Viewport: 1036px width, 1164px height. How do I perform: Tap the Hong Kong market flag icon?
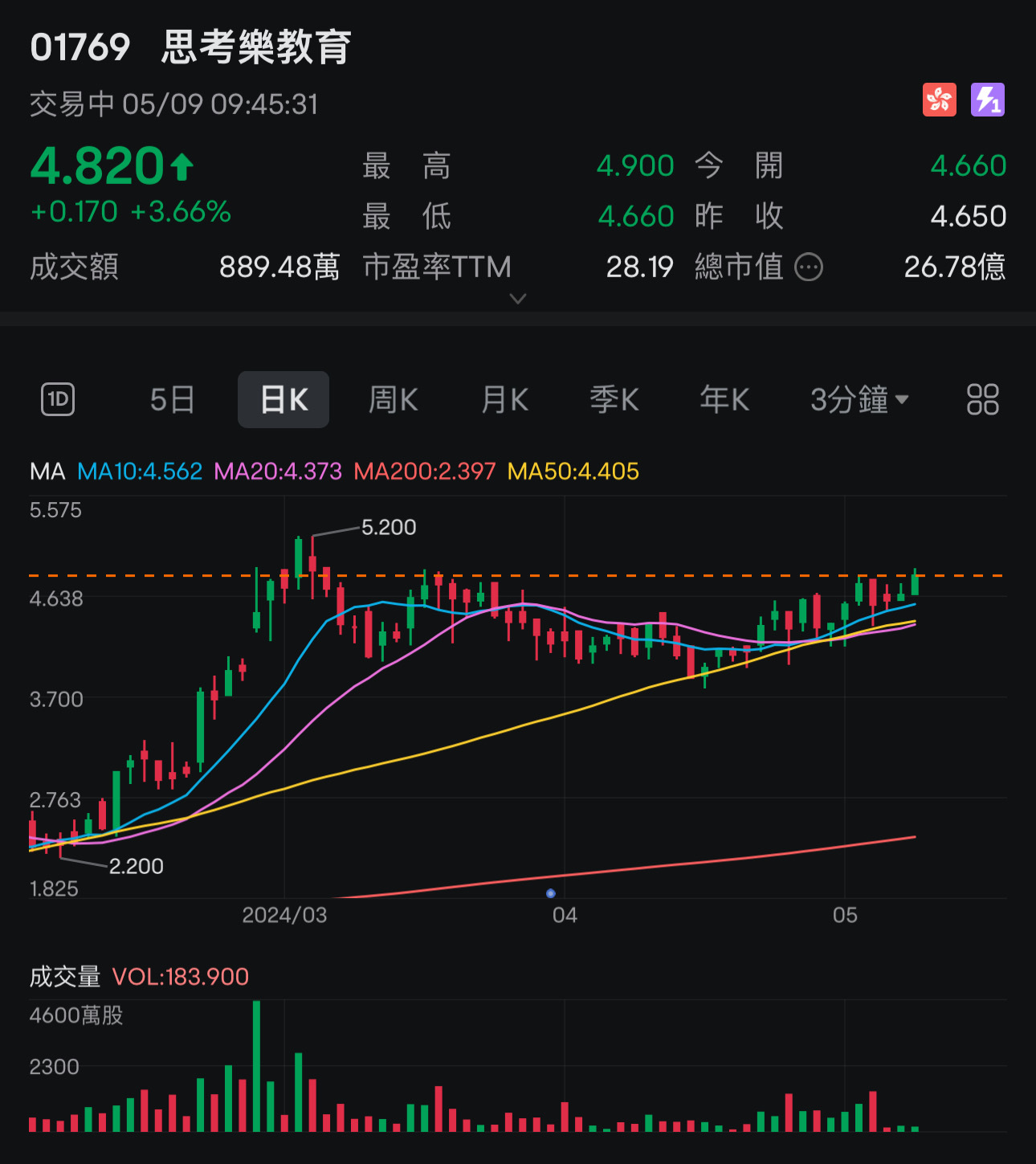point(939,100)
